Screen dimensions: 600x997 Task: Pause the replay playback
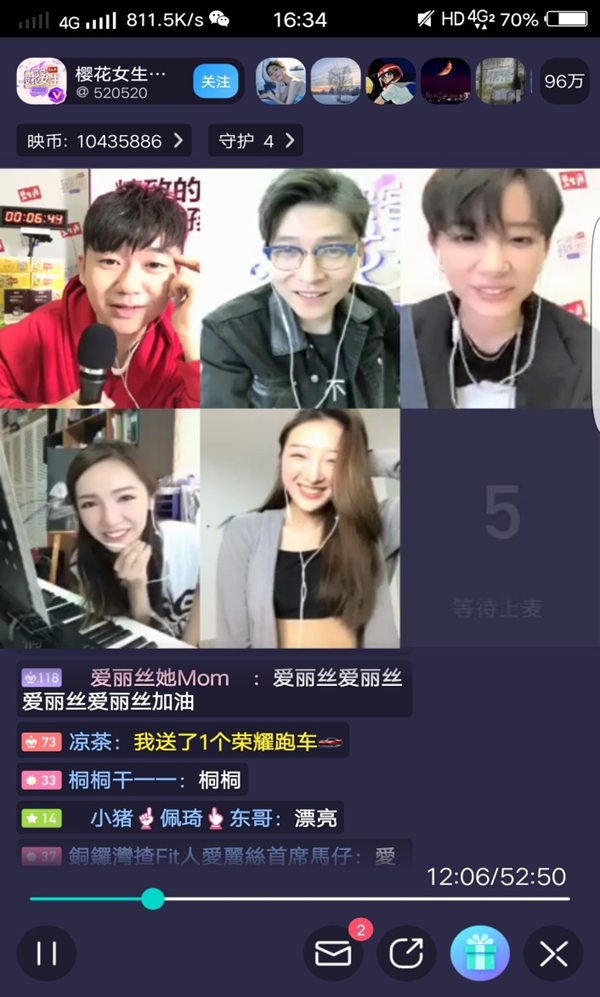[x=46, y=953]
